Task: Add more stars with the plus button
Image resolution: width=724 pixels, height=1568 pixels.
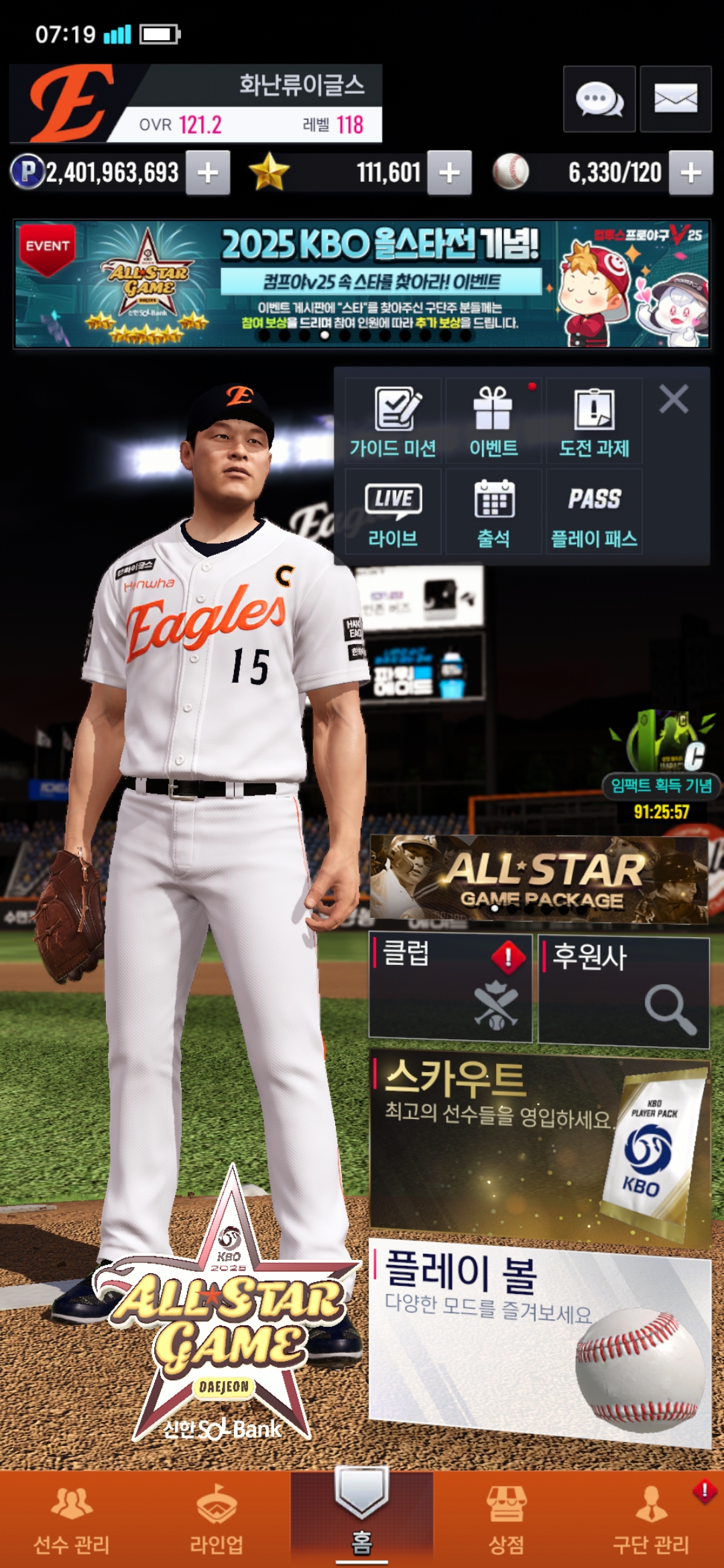Action: (449, 173)
